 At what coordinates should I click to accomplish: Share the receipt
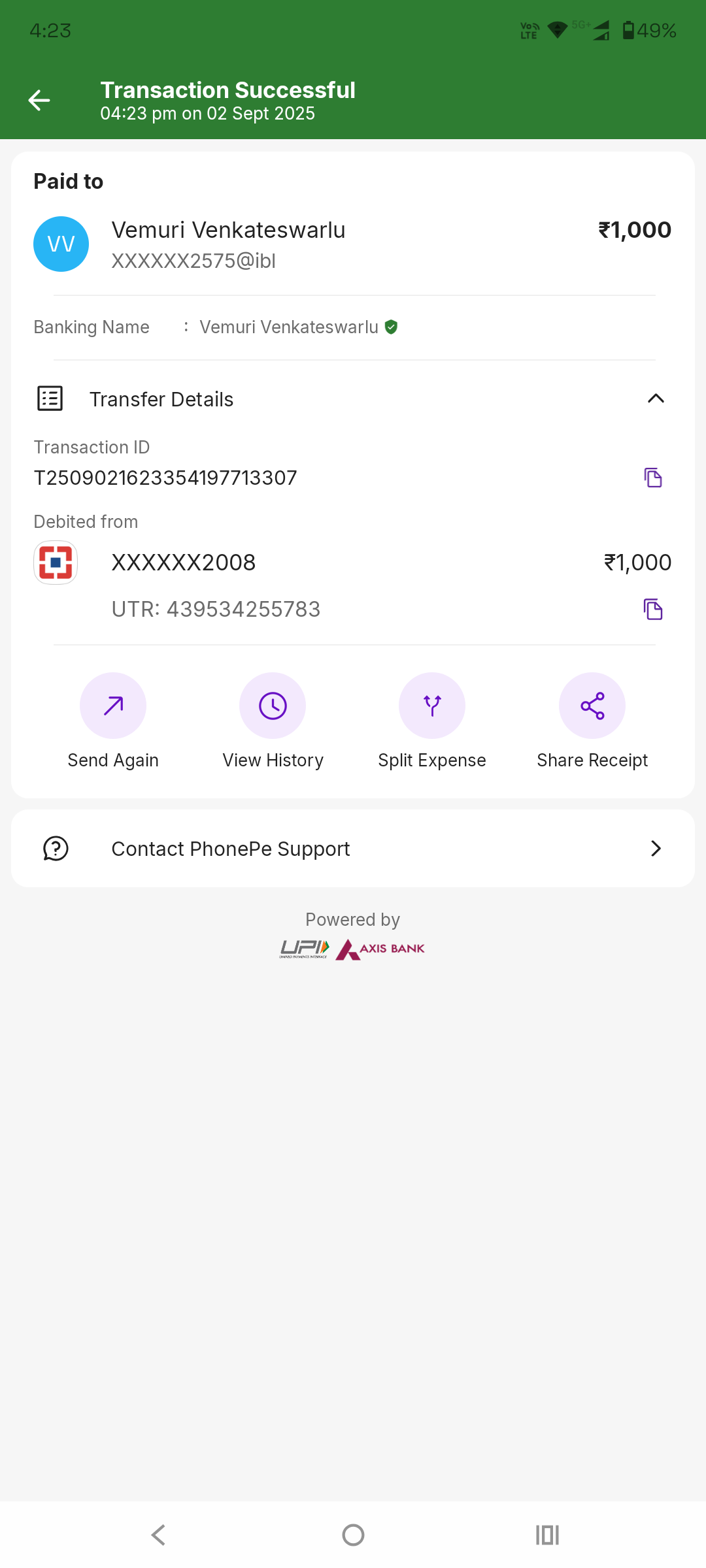coord(592,706)
